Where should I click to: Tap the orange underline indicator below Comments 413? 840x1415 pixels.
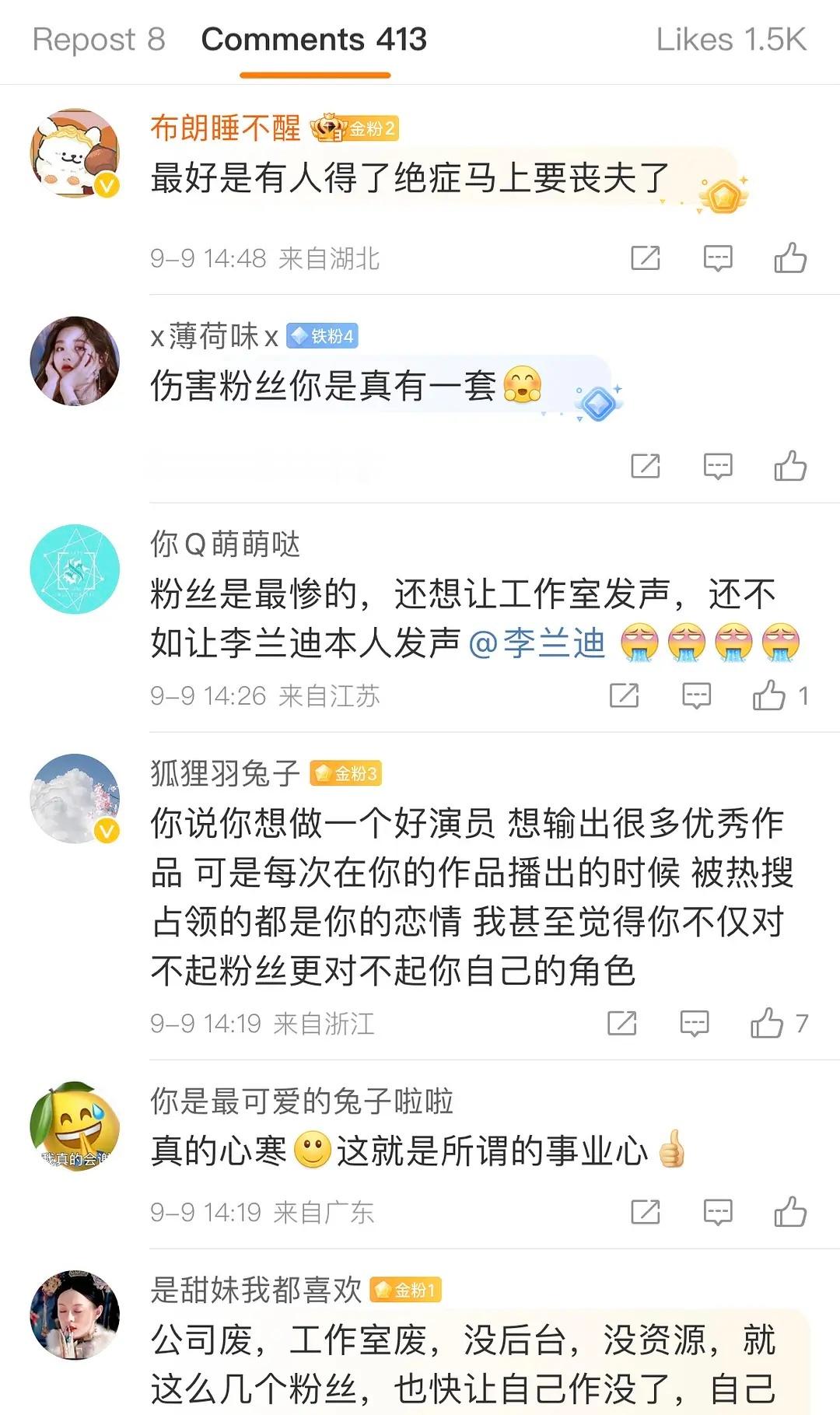tap(313, 75)
